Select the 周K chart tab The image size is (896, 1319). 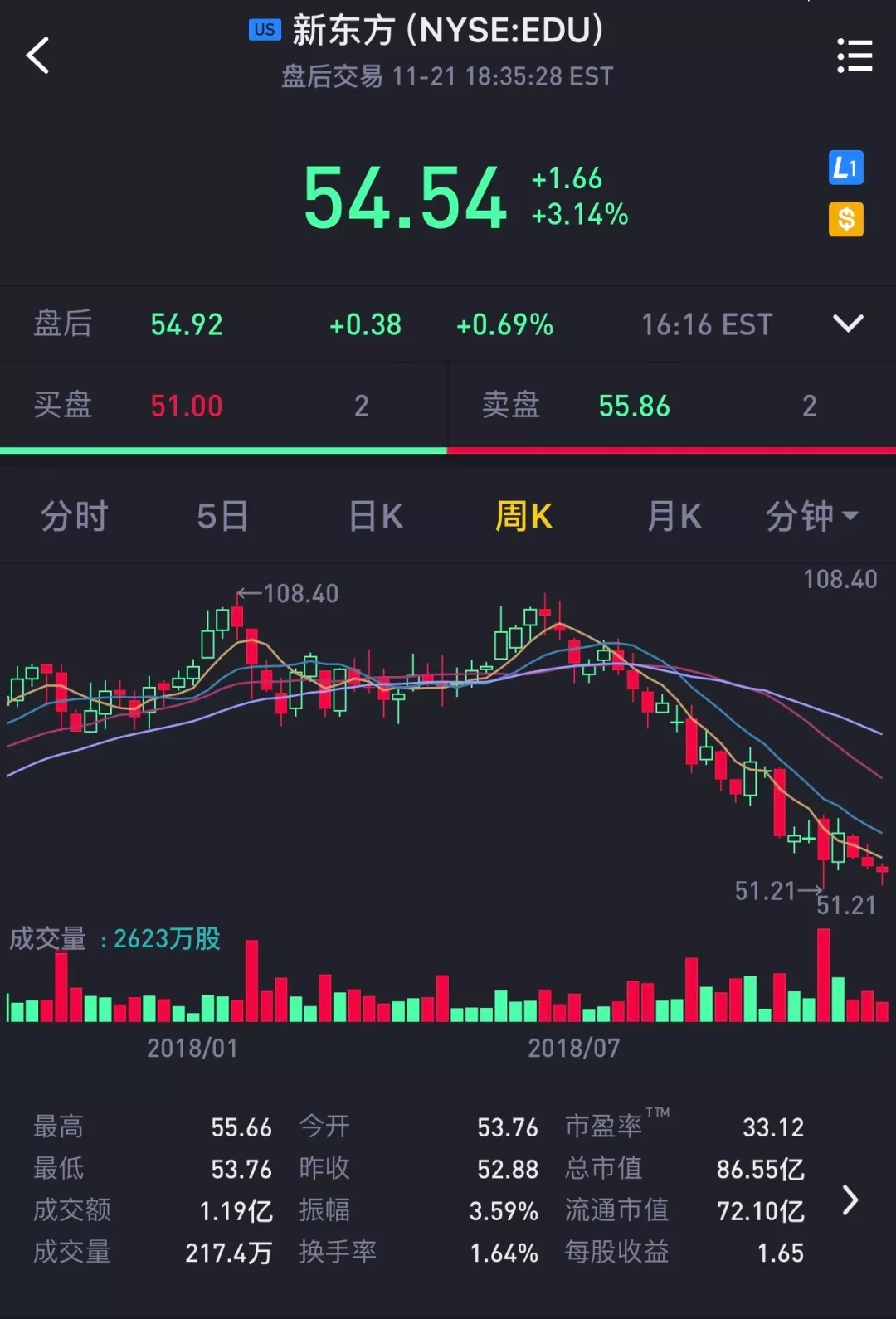(x=523, y=516)
